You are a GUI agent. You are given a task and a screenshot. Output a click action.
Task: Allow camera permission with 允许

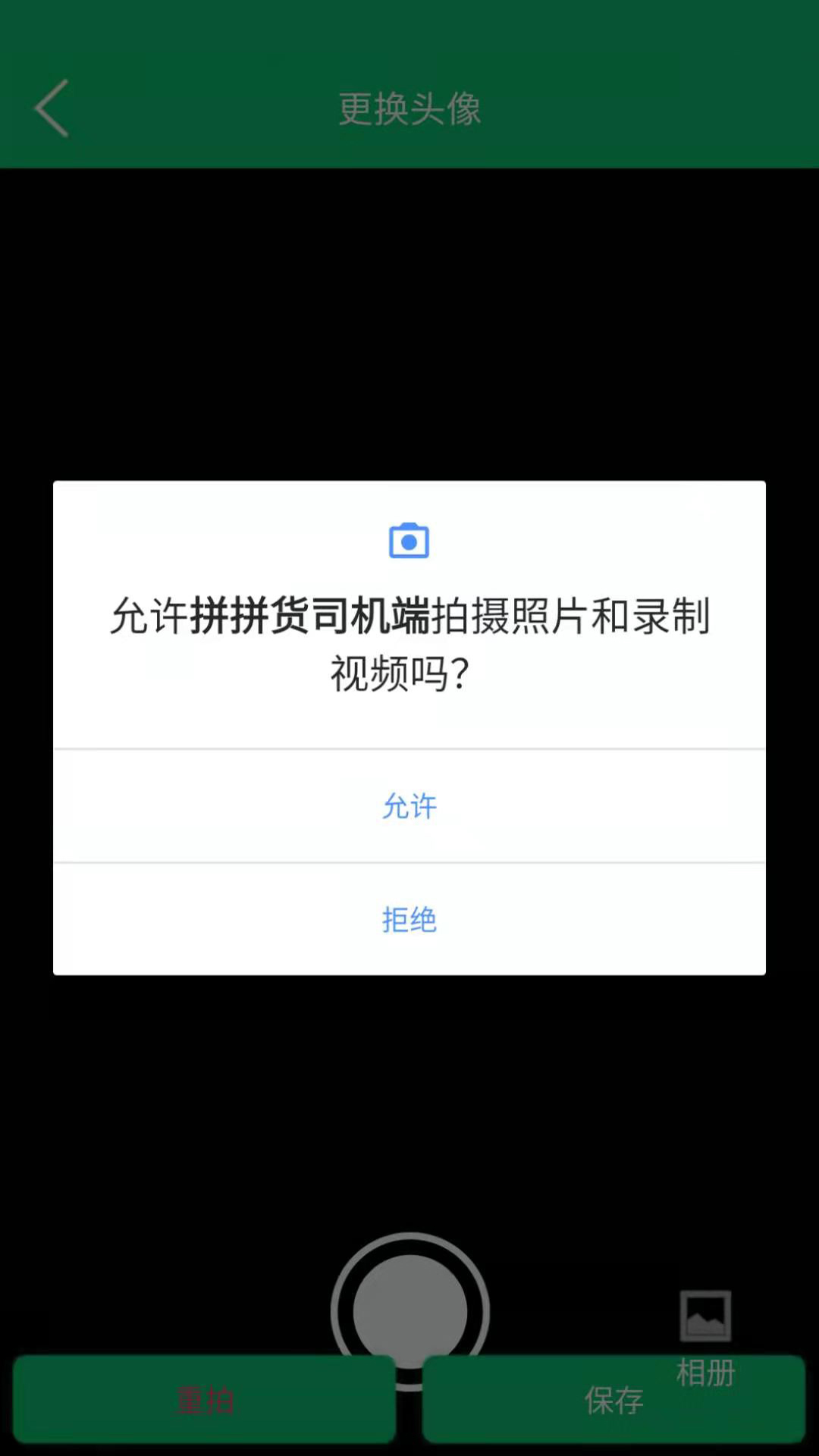[x=409, y=806]
